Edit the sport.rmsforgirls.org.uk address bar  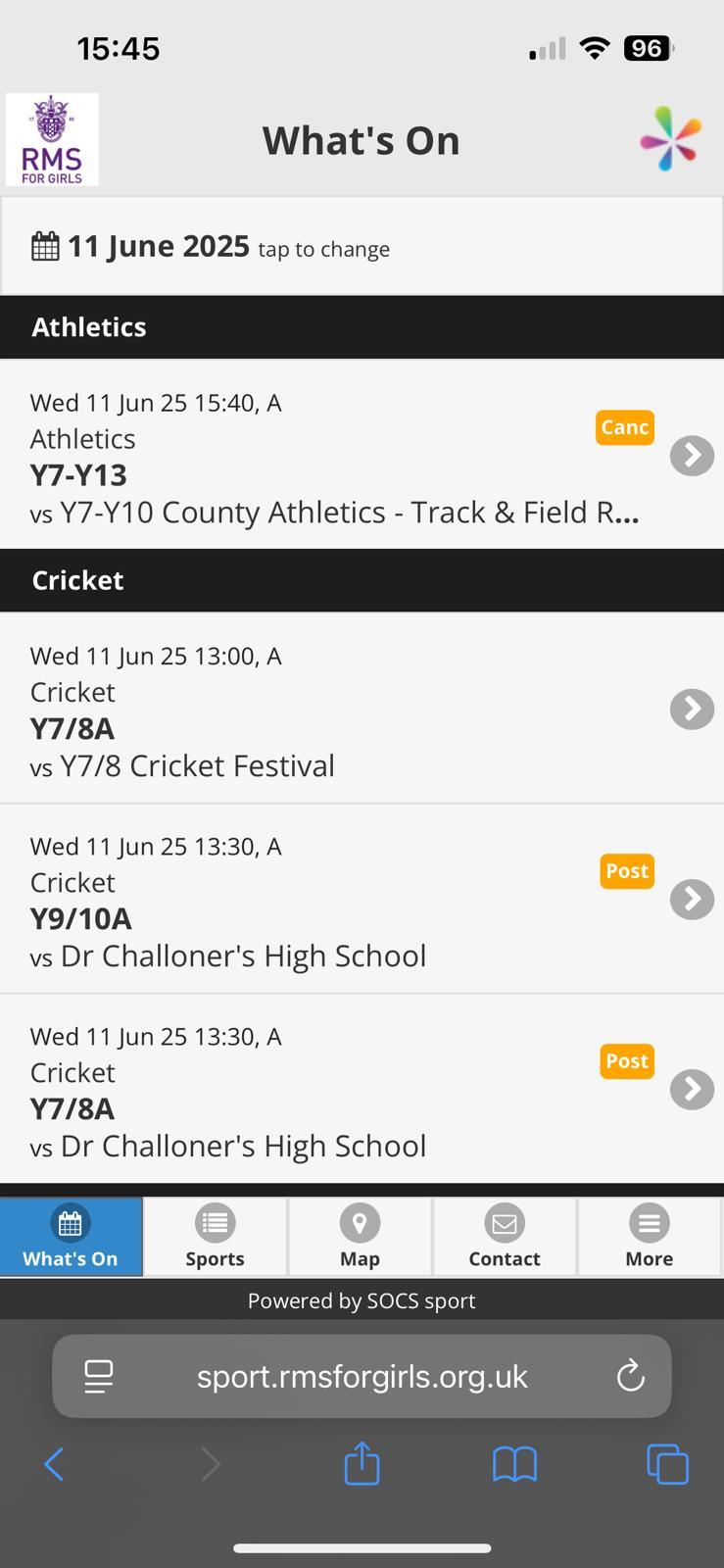[362, 1376]
